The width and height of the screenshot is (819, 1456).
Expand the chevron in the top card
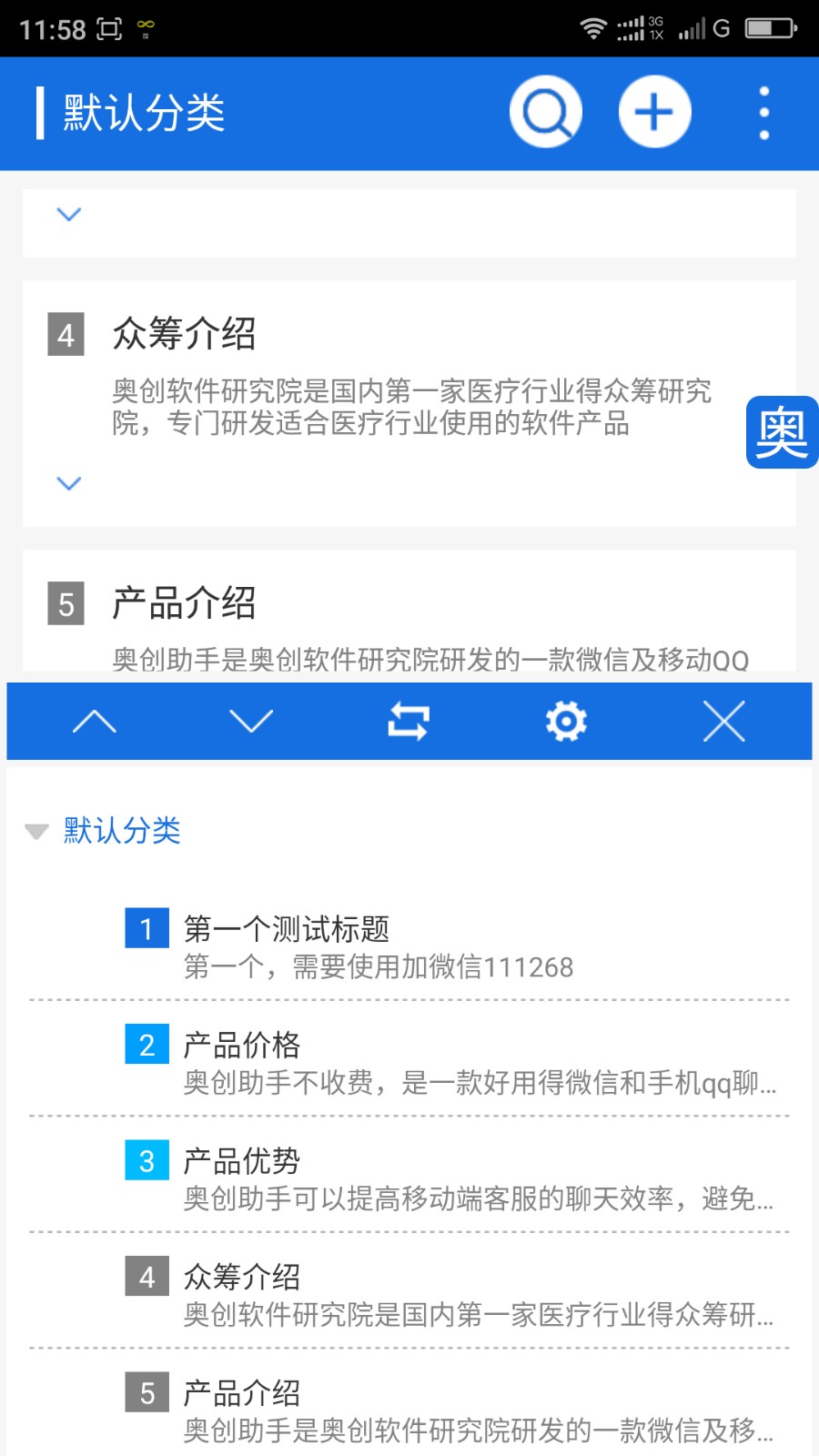click(x=68, y=214)
